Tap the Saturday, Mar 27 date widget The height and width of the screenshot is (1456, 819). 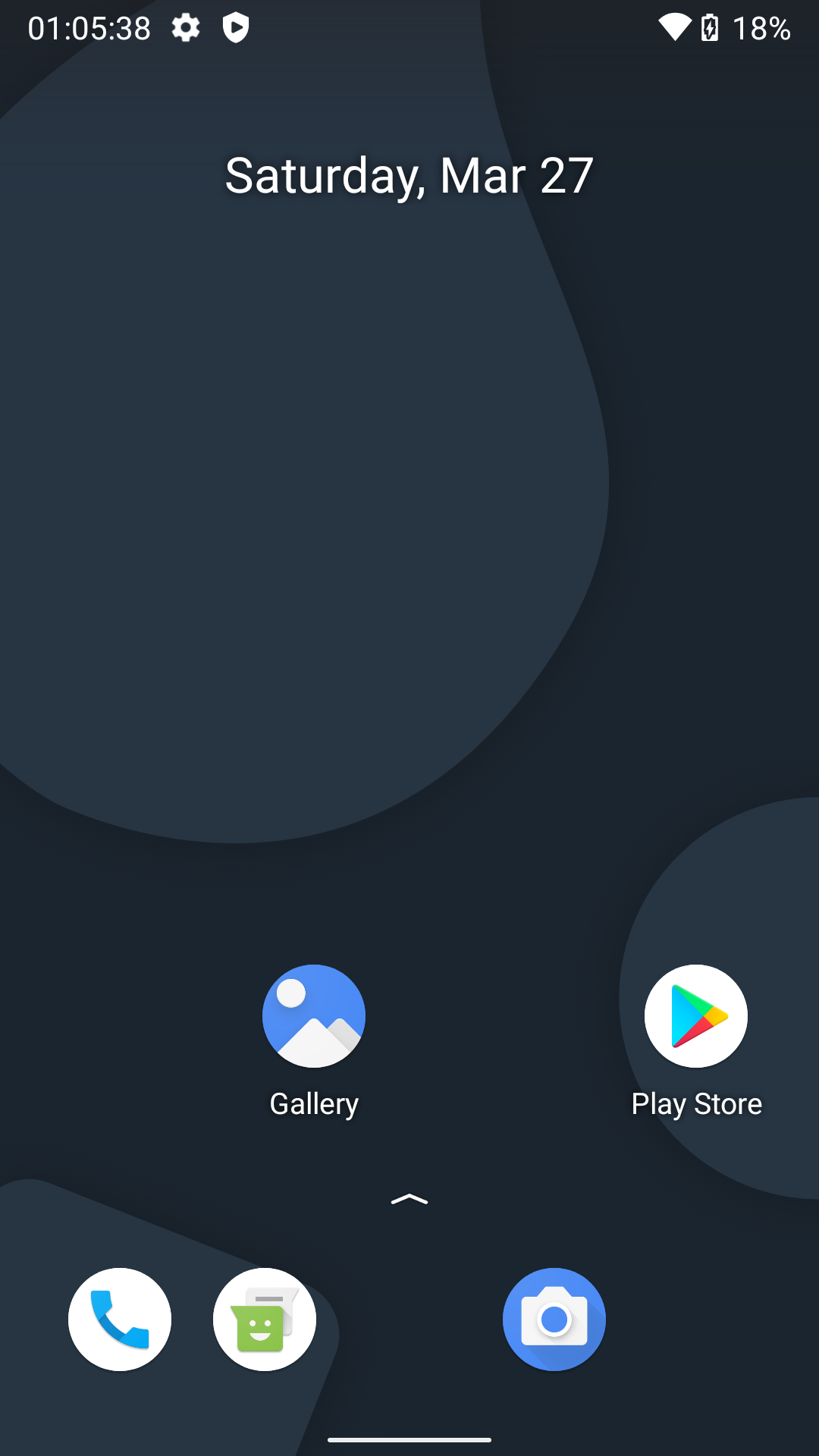[409, 176]
